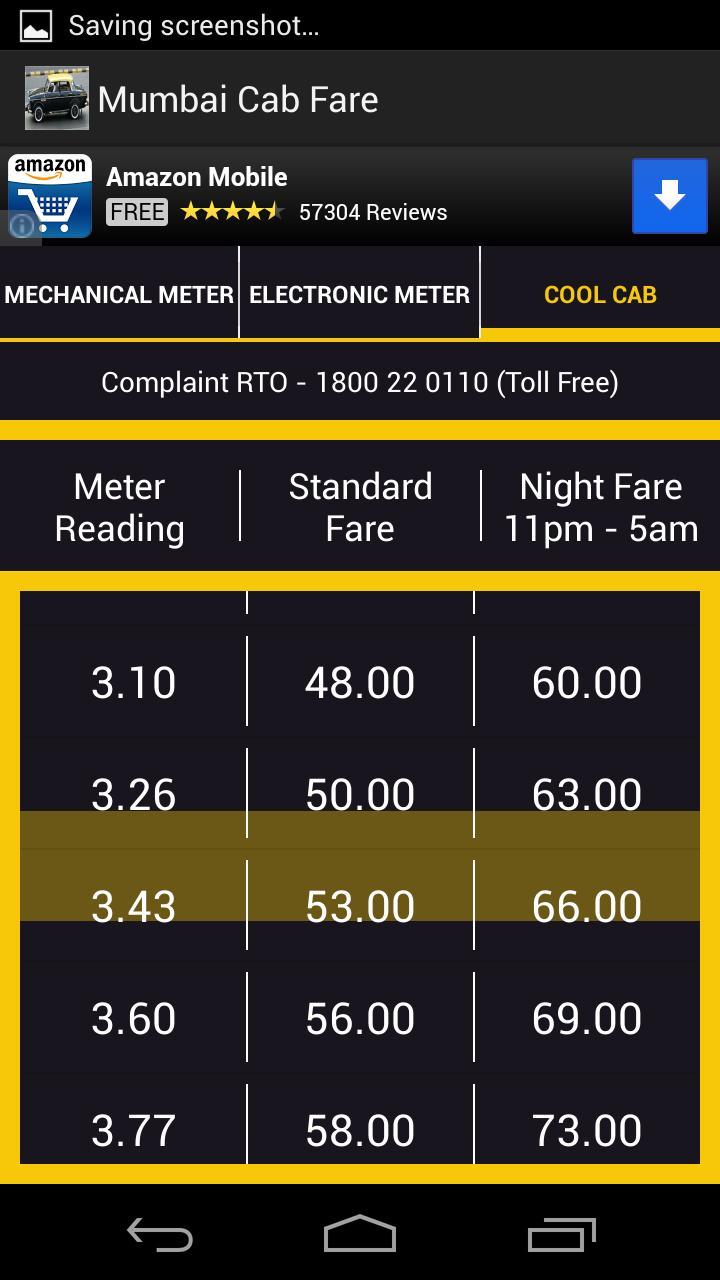
Task: Switch to the Electronic Meter tab
Action: (x=359, y=294)
